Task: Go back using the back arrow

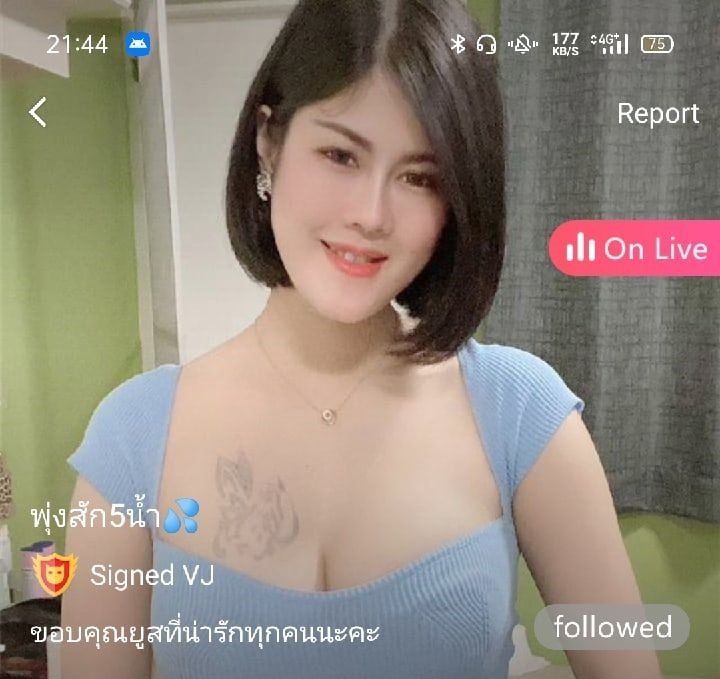Action: click(x=38, y=112)
